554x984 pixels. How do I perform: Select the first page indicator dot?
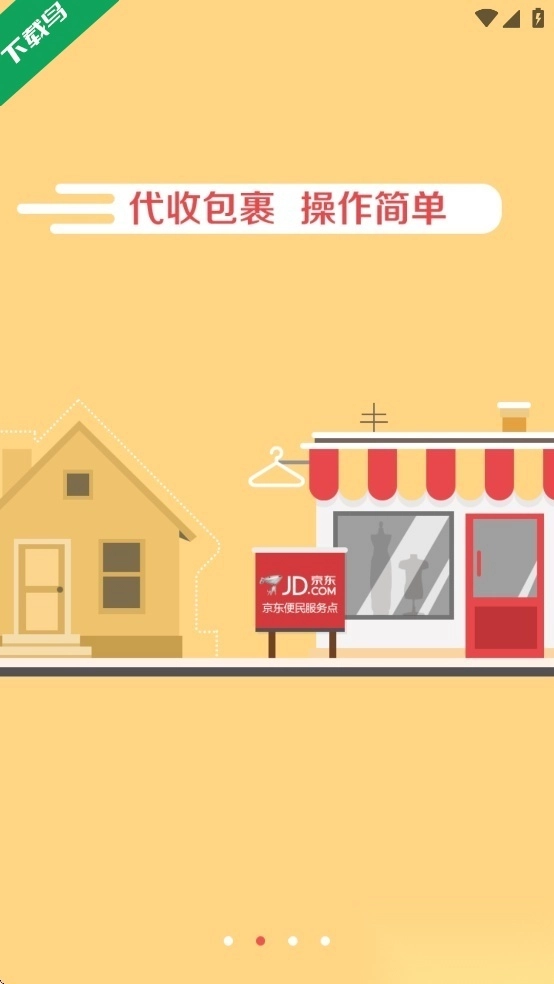coord(228,941)
